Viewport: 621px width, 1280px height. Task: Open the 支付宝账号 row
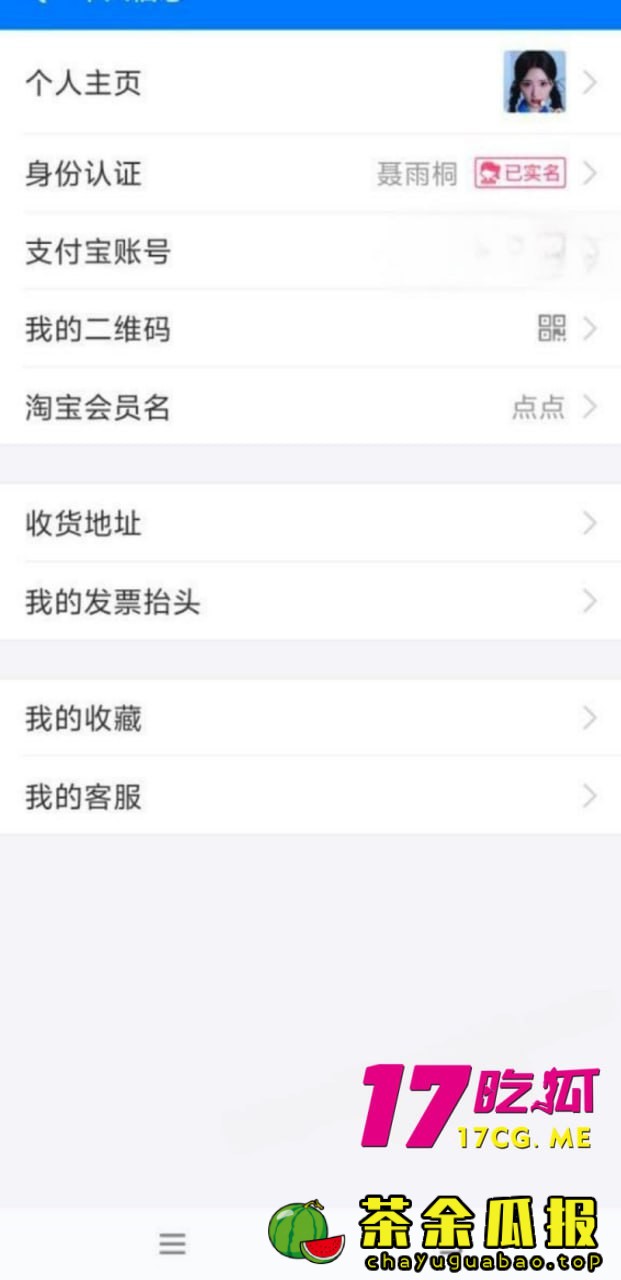coord(310,252)
